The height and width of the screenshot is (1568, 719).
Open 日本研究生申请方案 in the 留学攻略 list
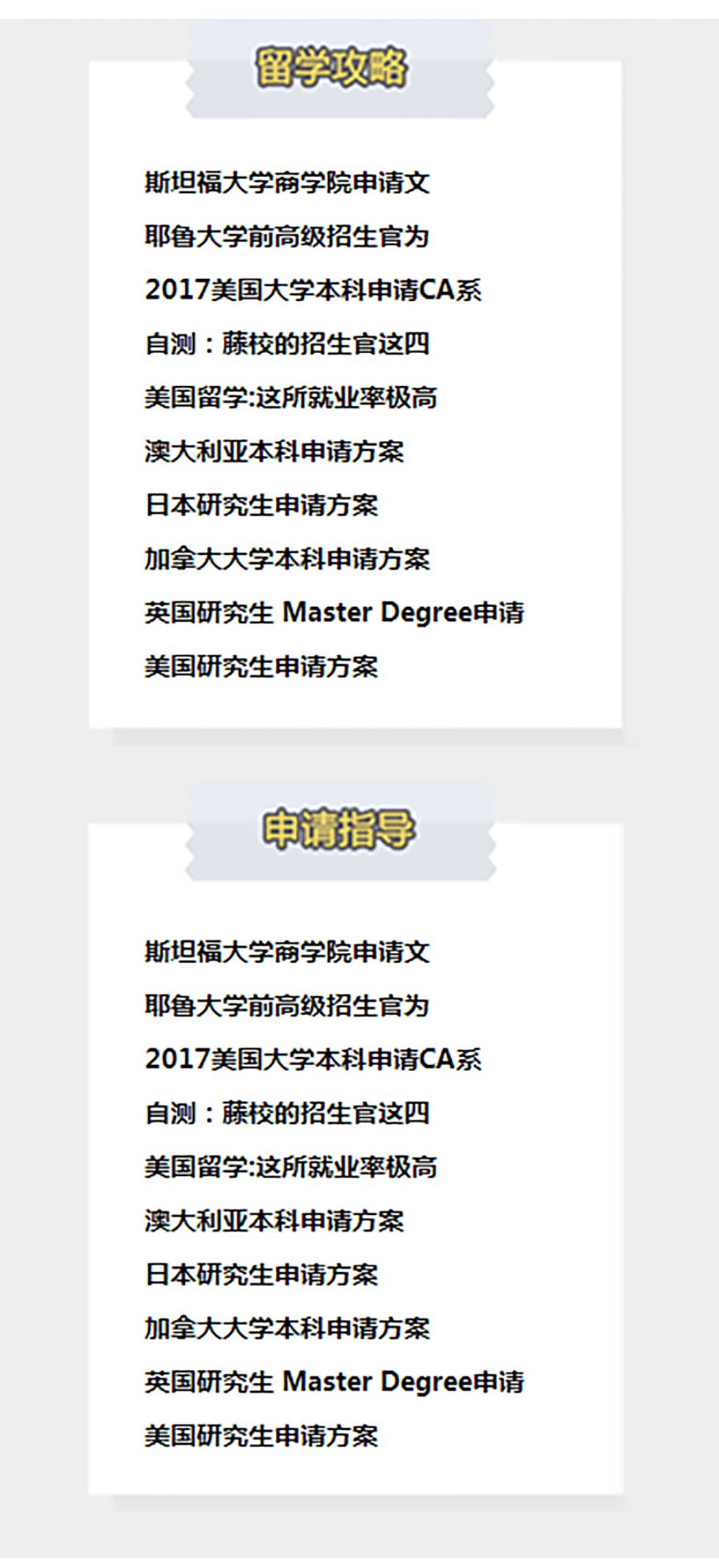261,505
